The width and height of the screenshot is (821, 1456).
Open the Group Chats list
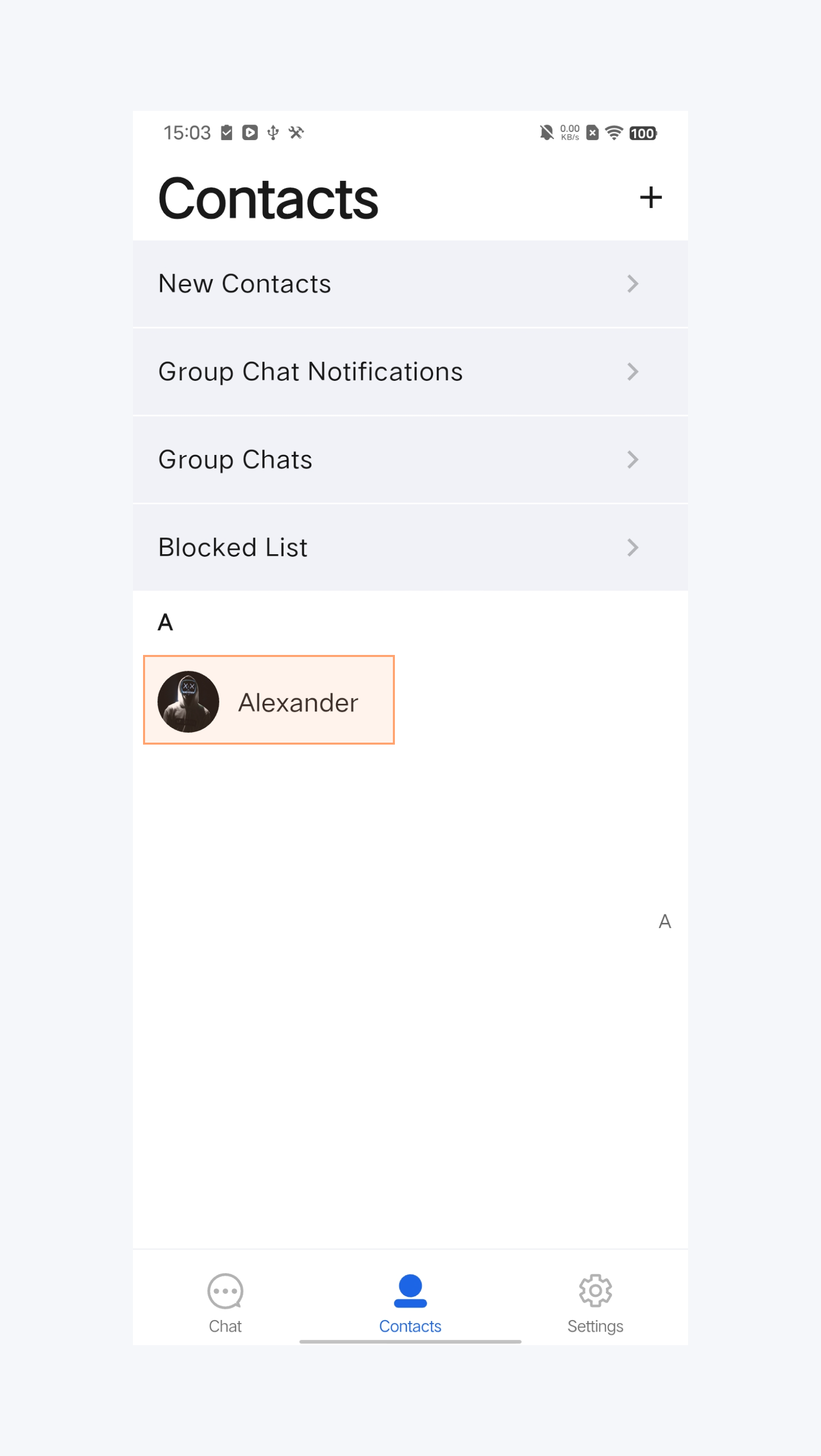[409, 459]
